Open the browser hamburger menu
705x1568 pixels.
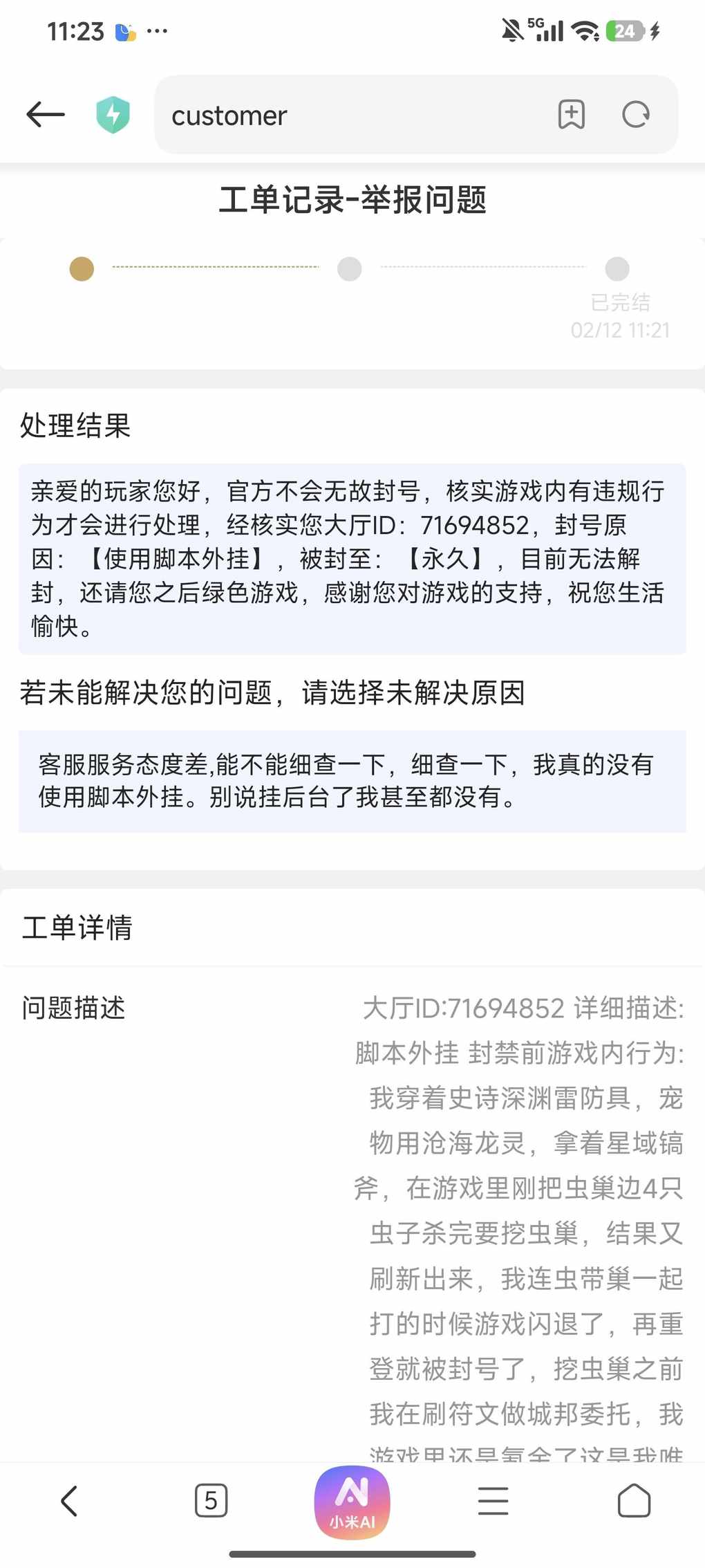(x=493, y=1501)
